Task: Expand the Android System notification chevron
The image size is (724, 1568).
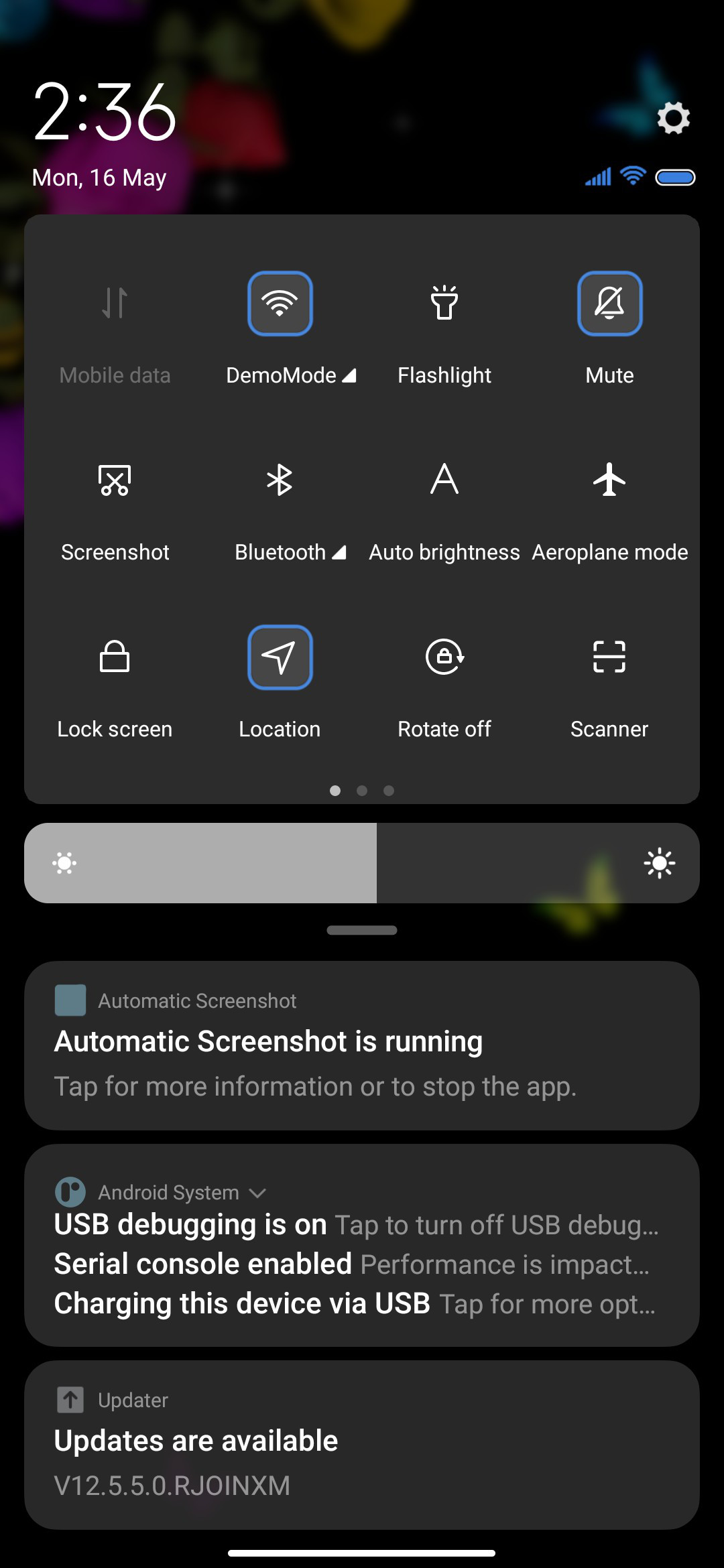Action: point(257,1193)
